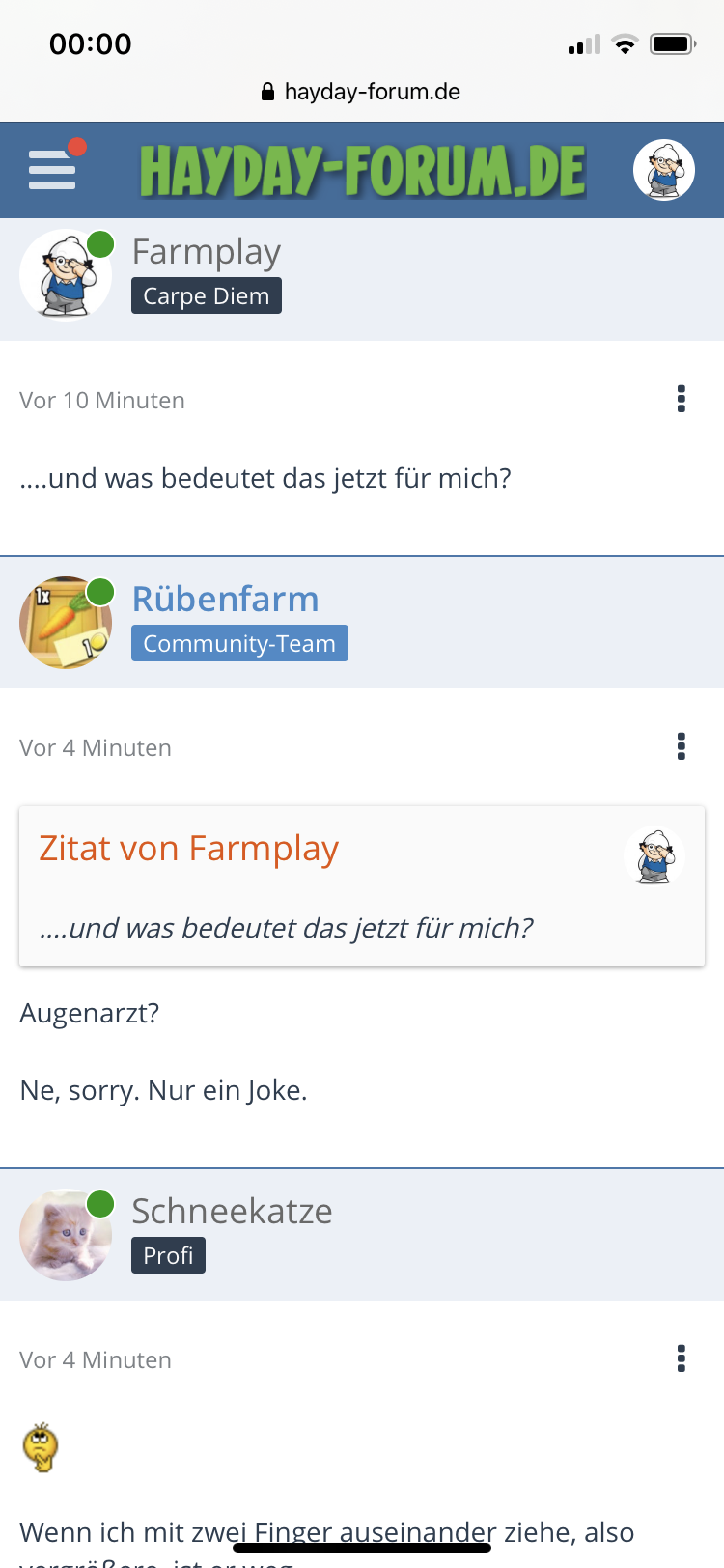This screenshot has height=1568, width=724.
Task: Open options menu for Rübenfarm's post
Action: pos(682,746)
